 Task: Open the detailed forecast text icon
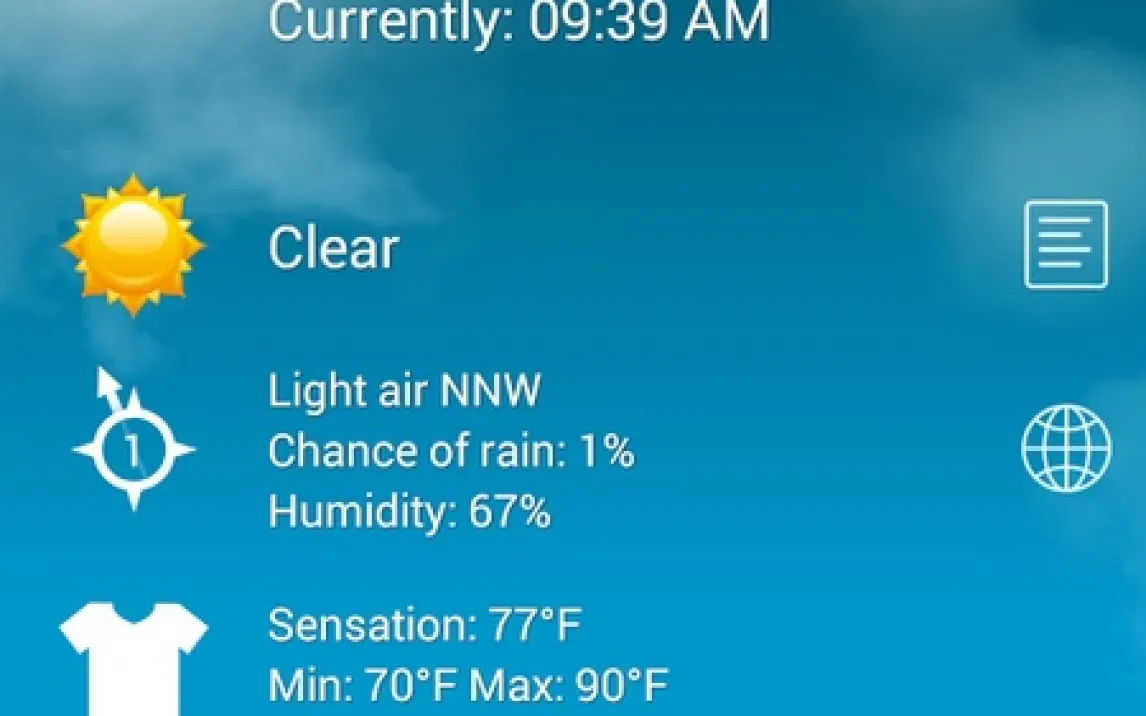1066,245
